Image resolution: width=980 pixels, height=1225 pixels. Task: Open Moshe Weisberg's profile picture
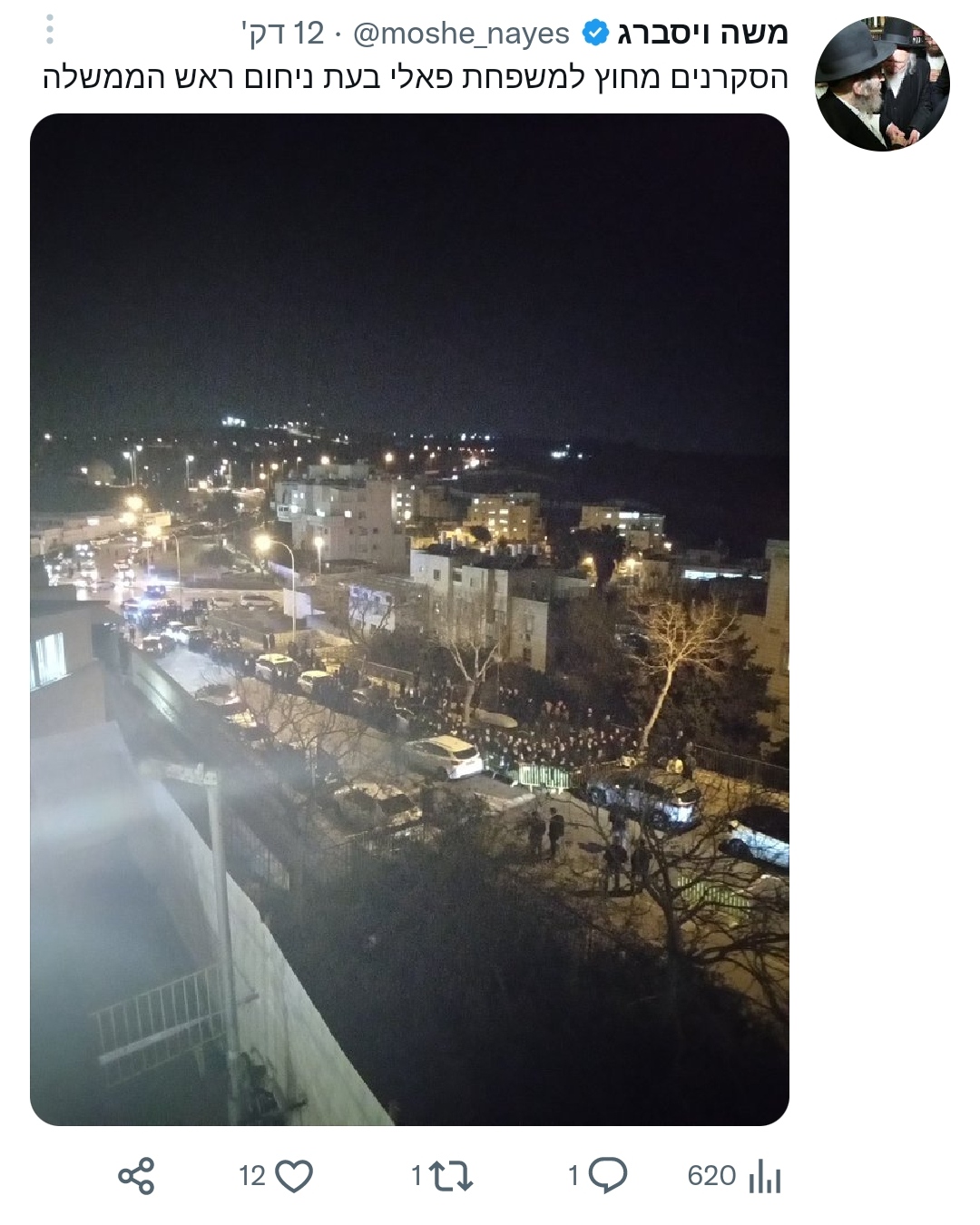[x=882, y=83]
